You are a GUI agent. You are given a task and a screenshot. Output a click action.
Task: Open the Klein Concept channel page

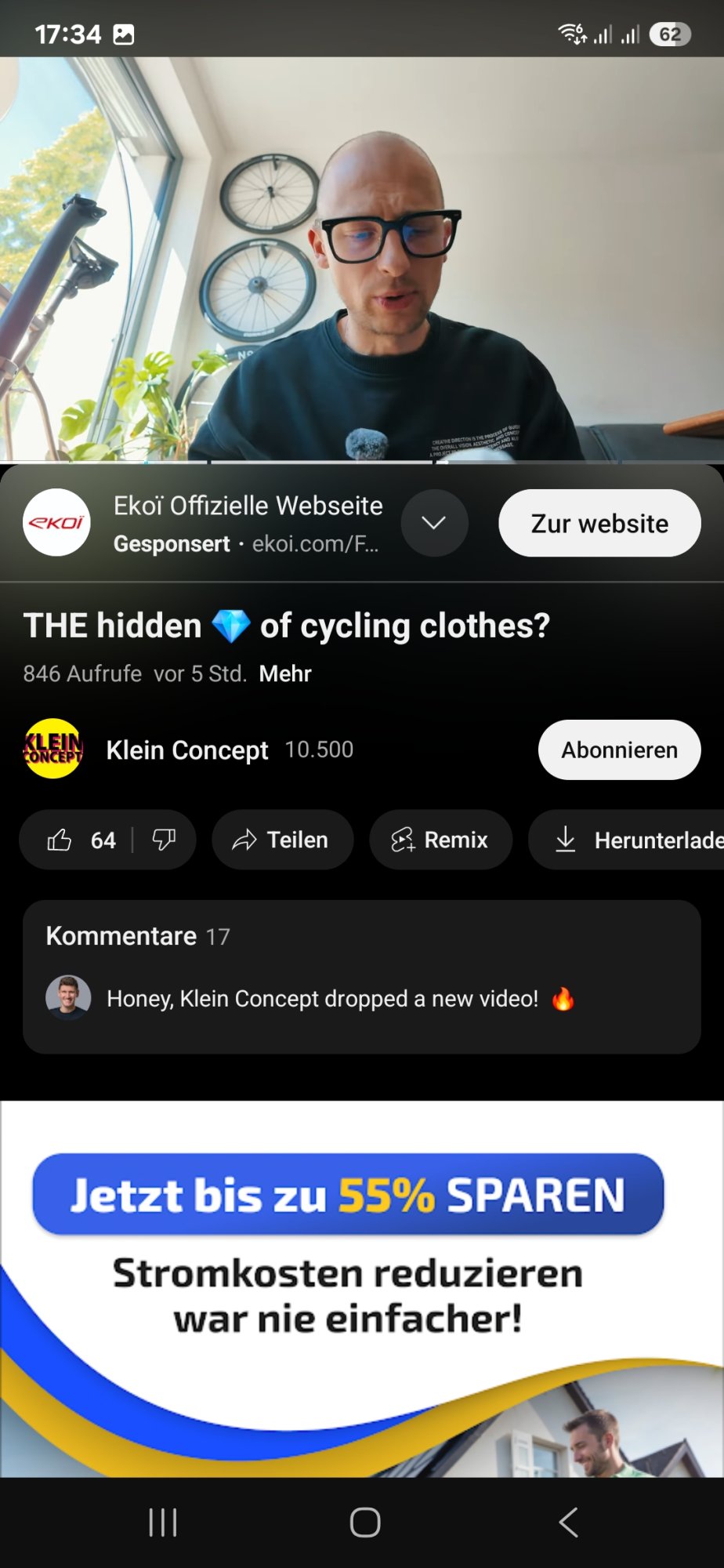(x=186, y=750)
